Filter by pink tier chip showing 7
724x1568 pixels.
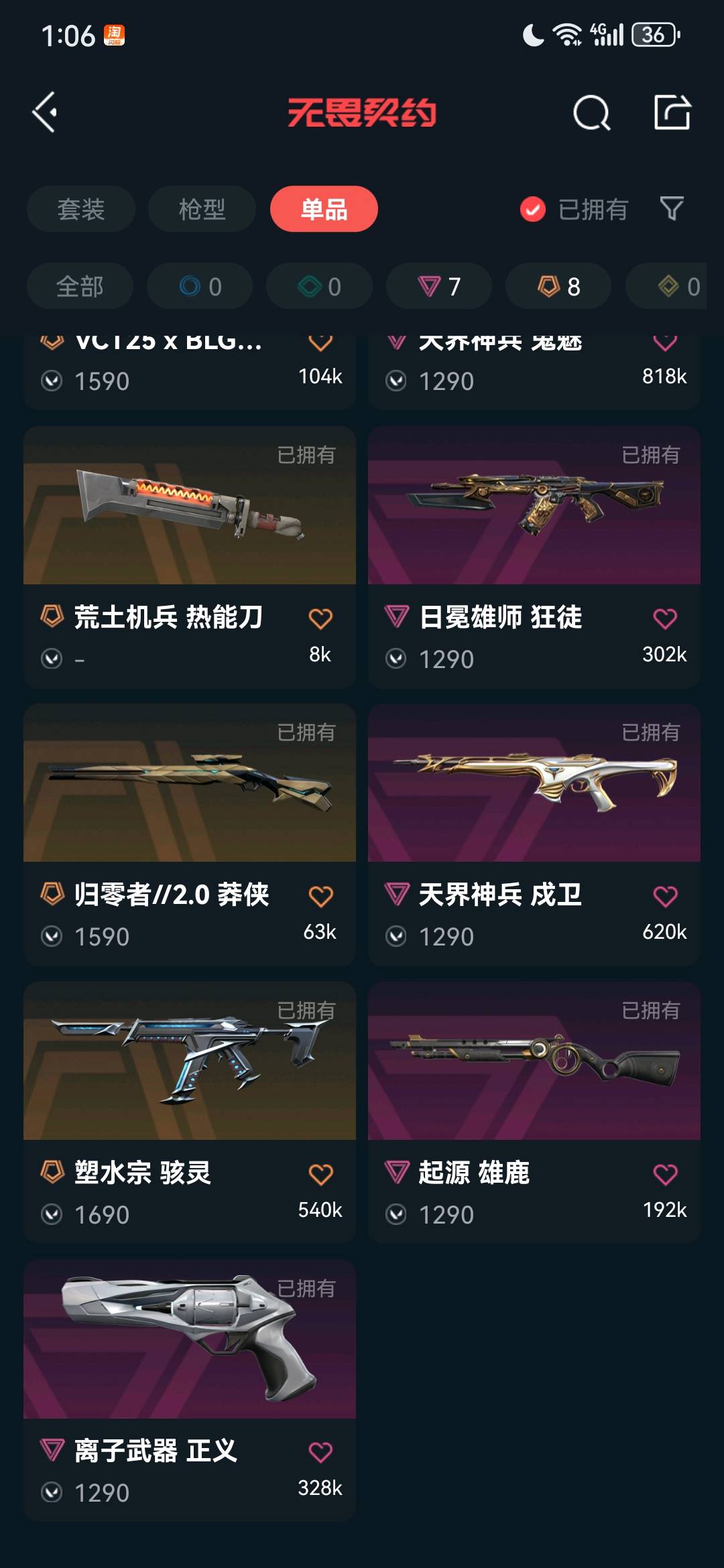tap(438, 286)
